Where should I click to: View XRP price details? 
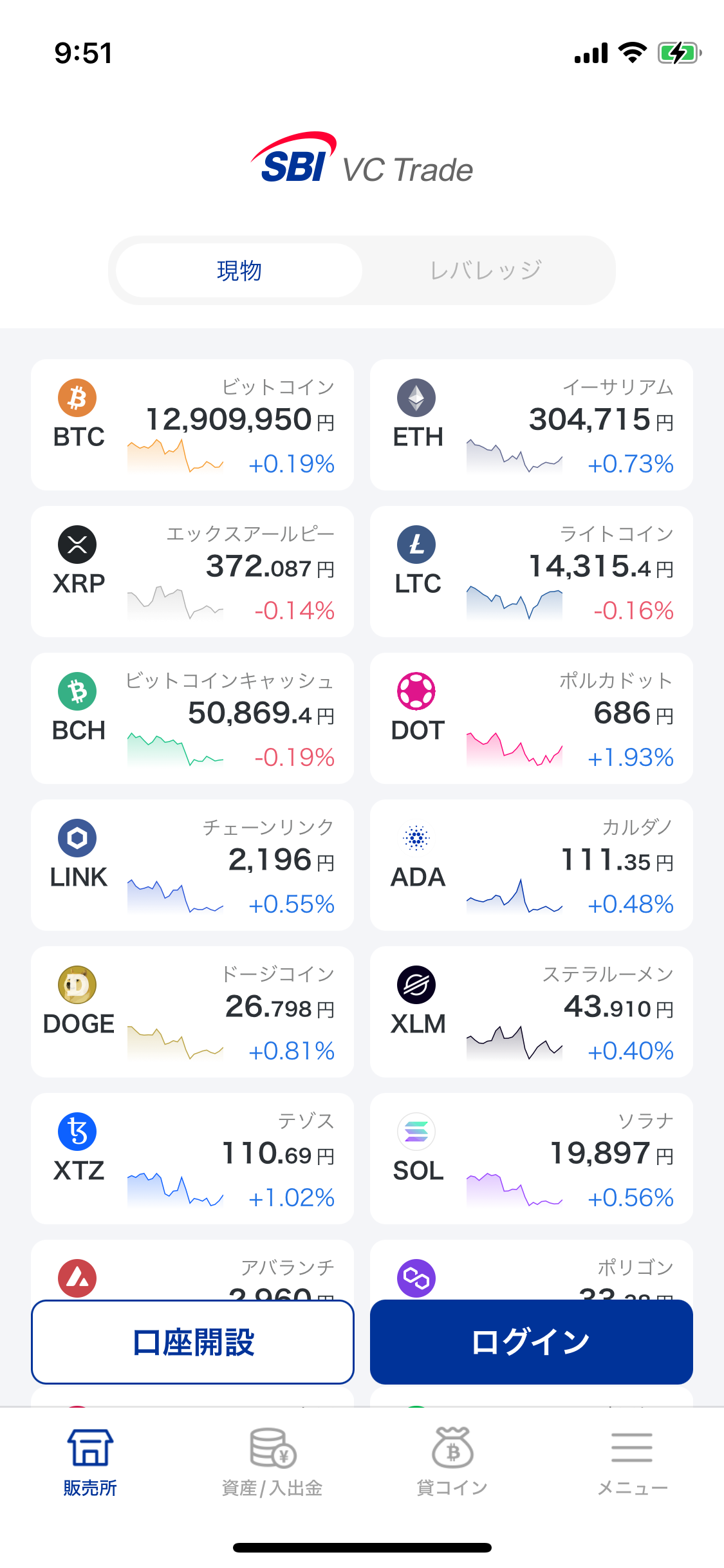coord(192,572)
